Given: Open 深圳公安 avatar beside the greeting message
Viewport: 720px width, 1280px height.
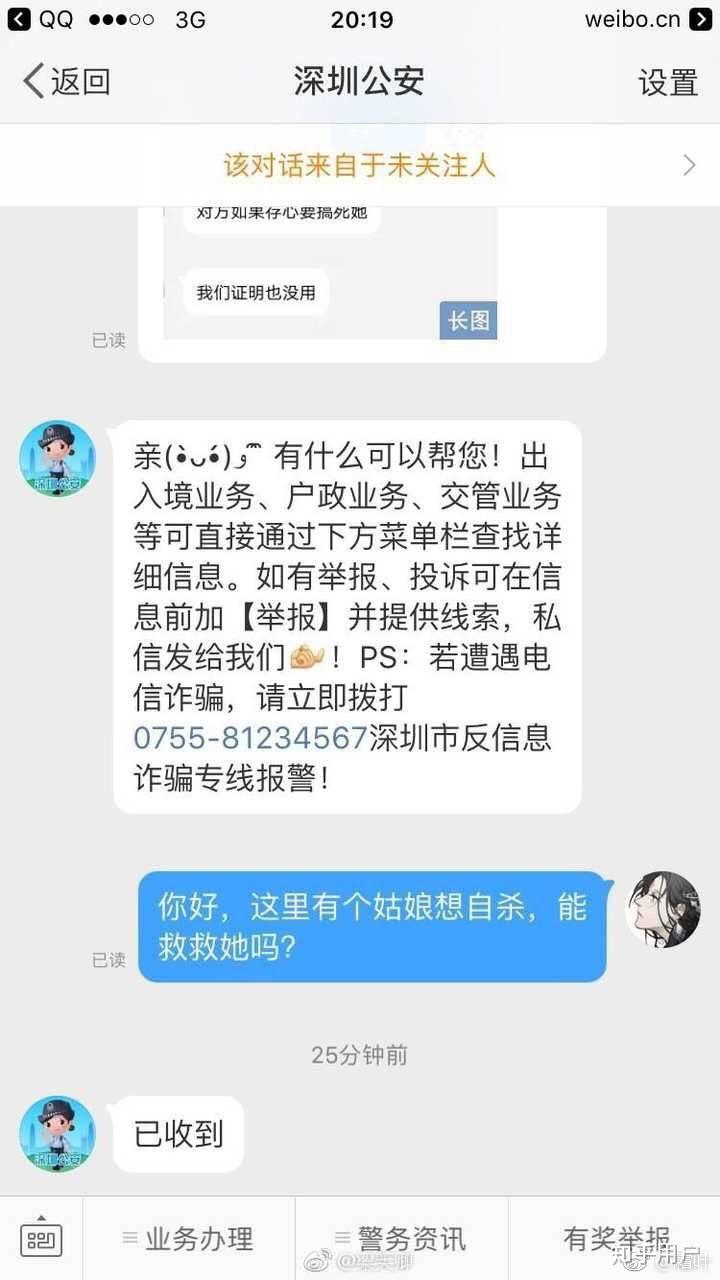Looking at the screenshot, I should [58, 459].
